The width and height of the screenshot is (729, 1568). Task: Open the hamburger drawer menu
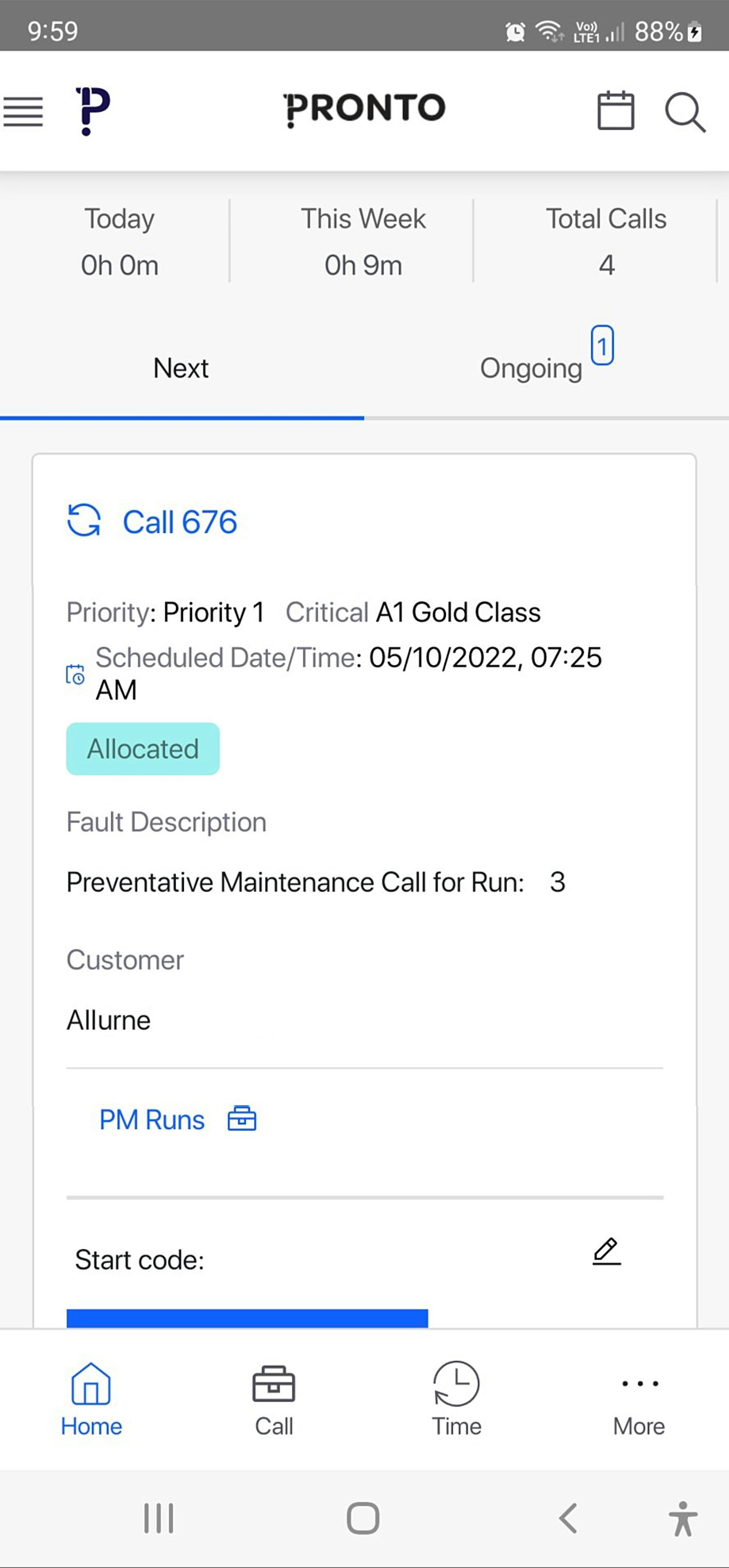click(23, 111)
